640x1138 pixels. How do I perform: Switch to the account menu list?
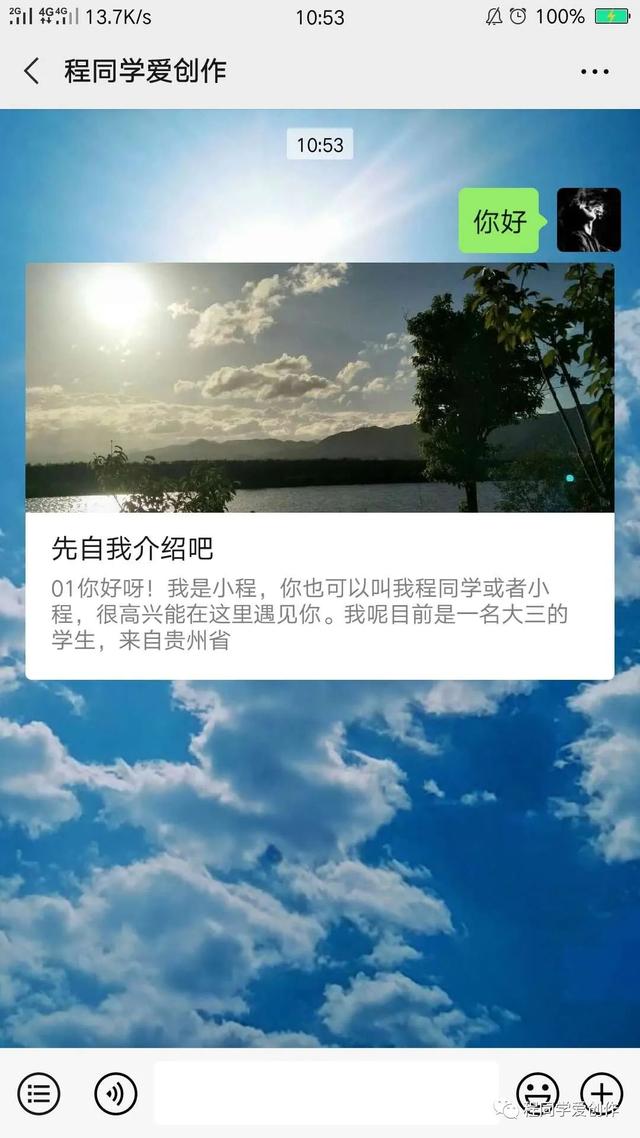[39, 1094]
